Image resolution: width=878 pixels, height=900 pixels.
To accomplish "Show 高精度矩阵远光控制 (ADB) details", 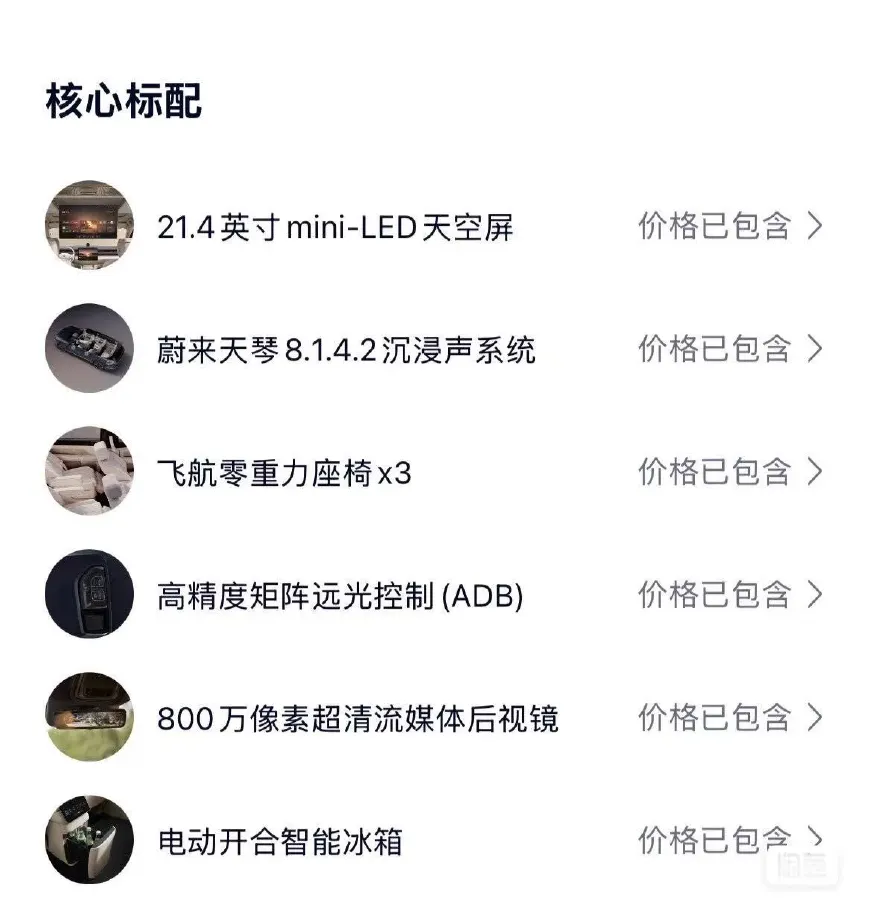I will coord(340,596).
